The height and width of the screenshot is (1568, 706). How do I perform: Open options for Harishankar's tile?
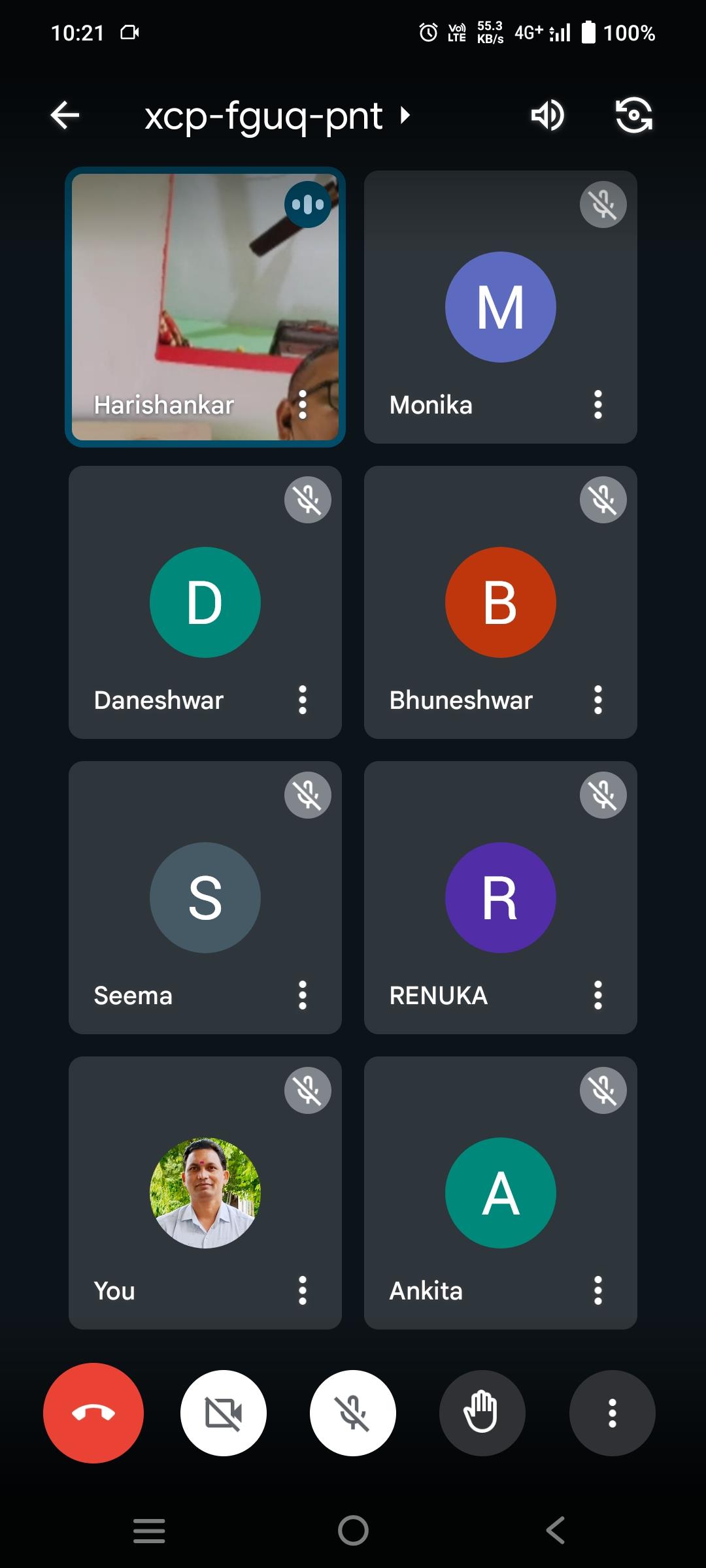tap(303, 405)
